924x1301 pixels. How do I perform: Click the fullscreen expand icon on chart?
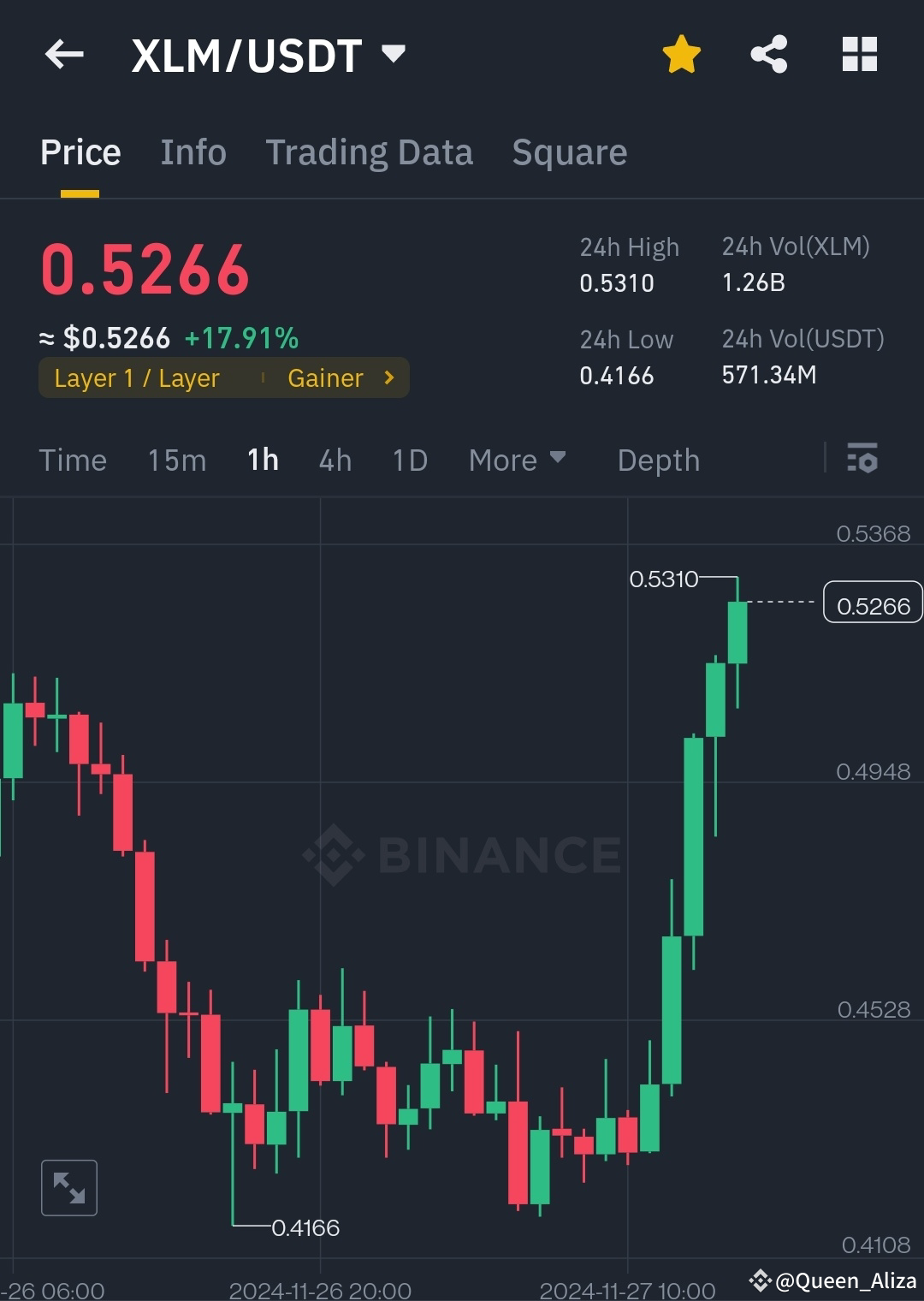(x=68, y=1187)
